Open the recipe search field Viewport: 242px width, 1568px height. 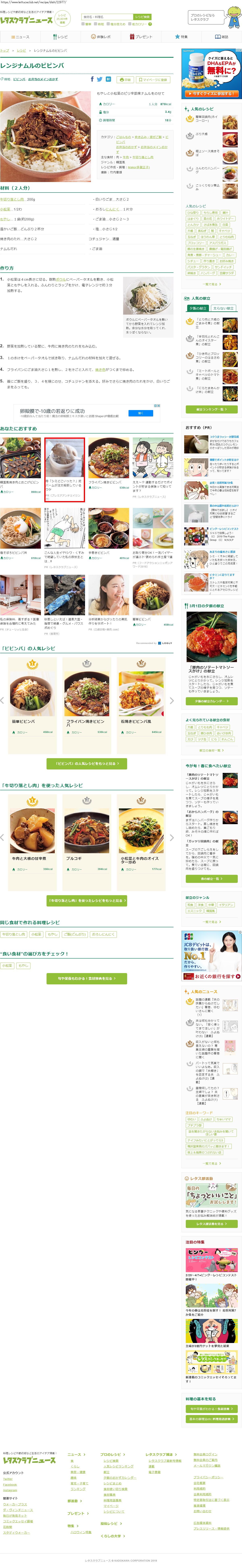107,17
